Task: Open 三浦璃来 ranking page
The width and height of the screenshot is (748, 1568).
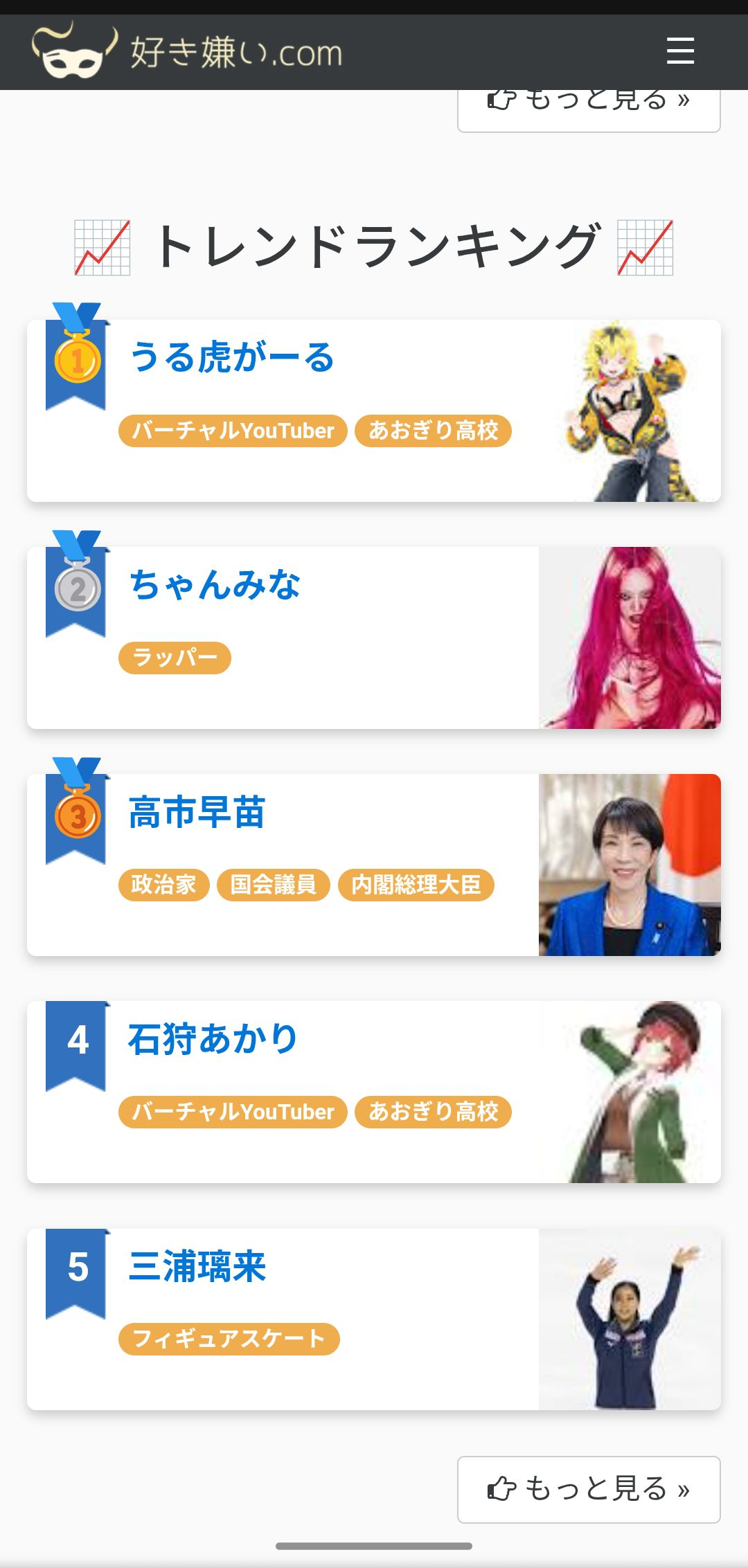Action: tap(197, 1267)
